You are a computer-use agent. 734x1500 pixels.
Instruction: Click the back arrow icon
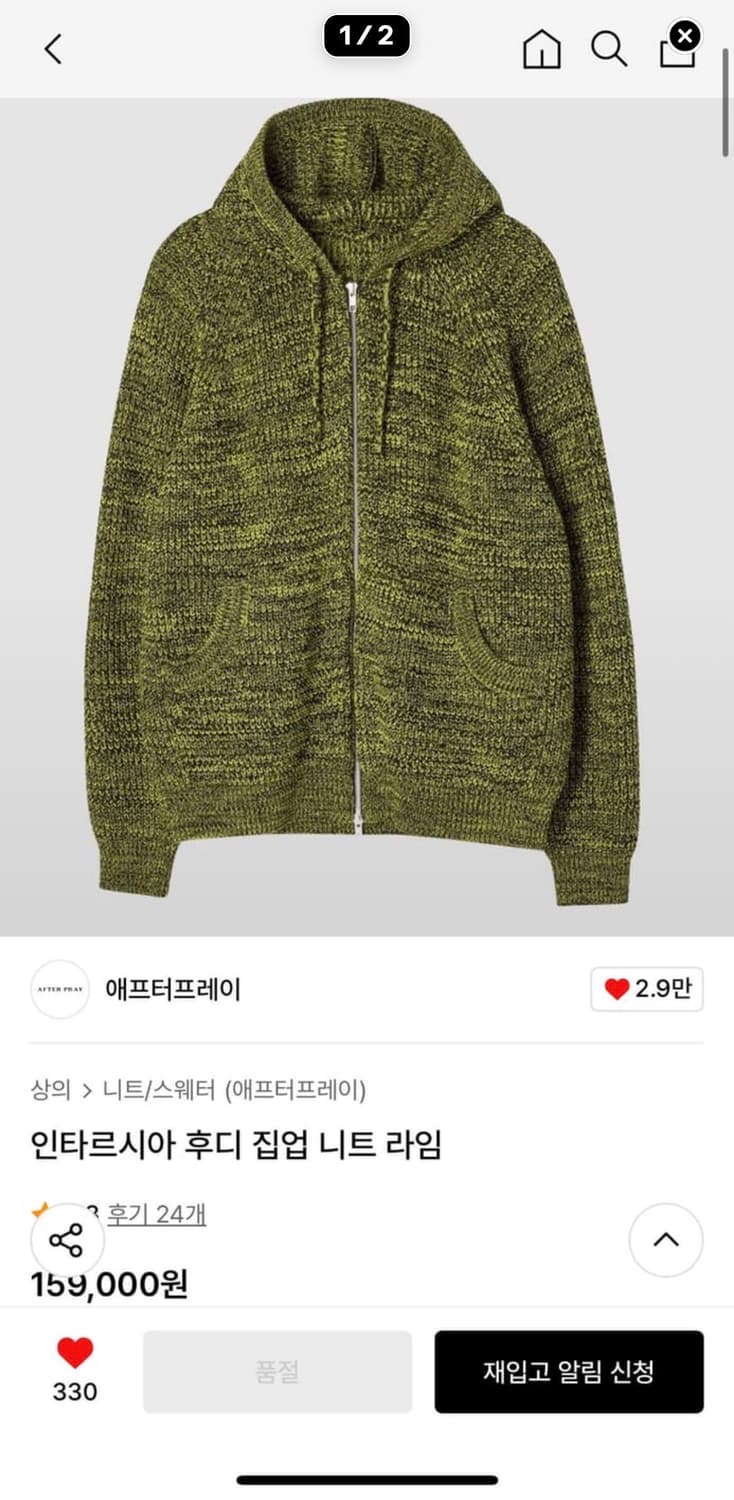[52, 48]
